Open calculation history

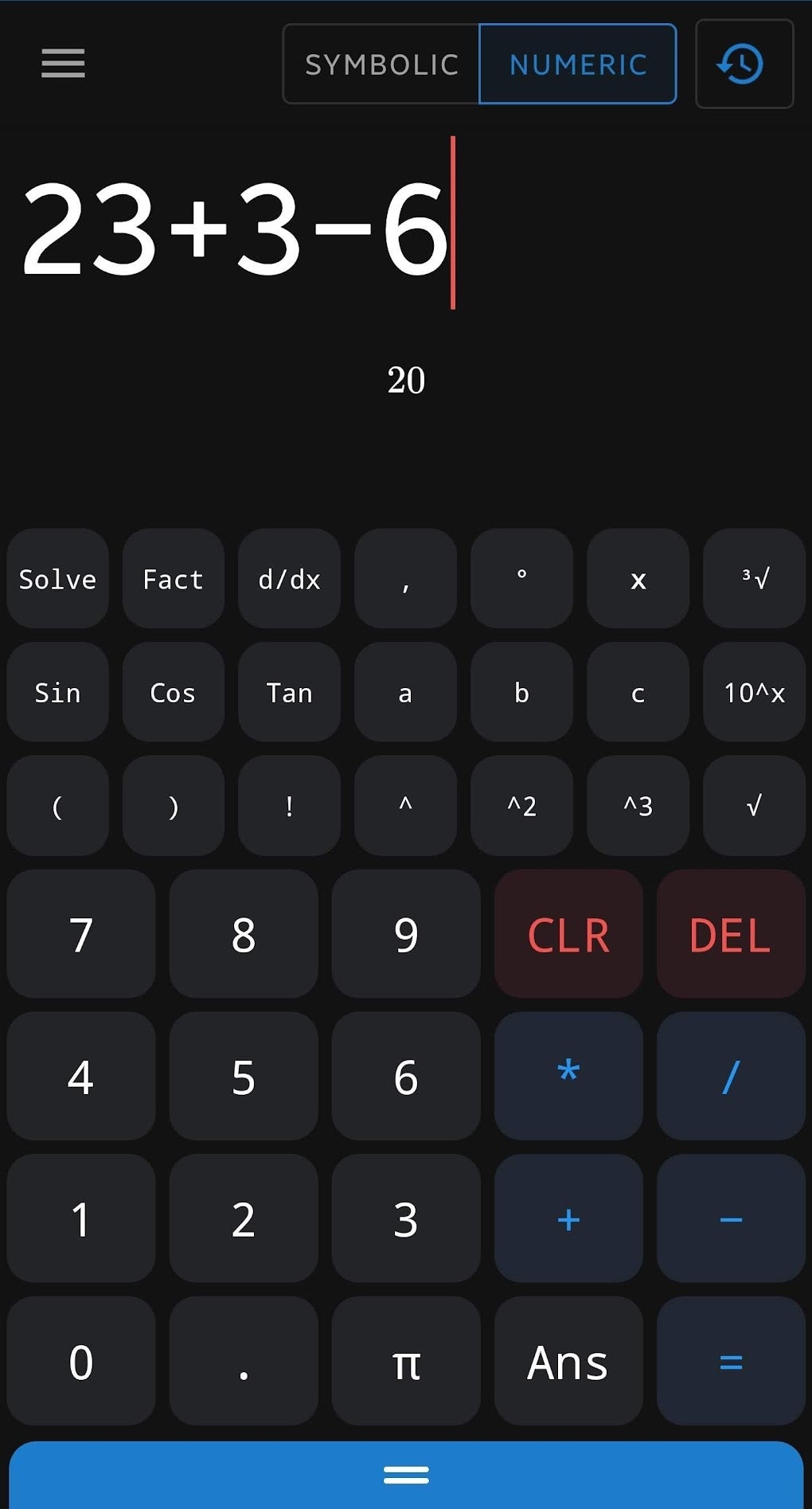744,64
